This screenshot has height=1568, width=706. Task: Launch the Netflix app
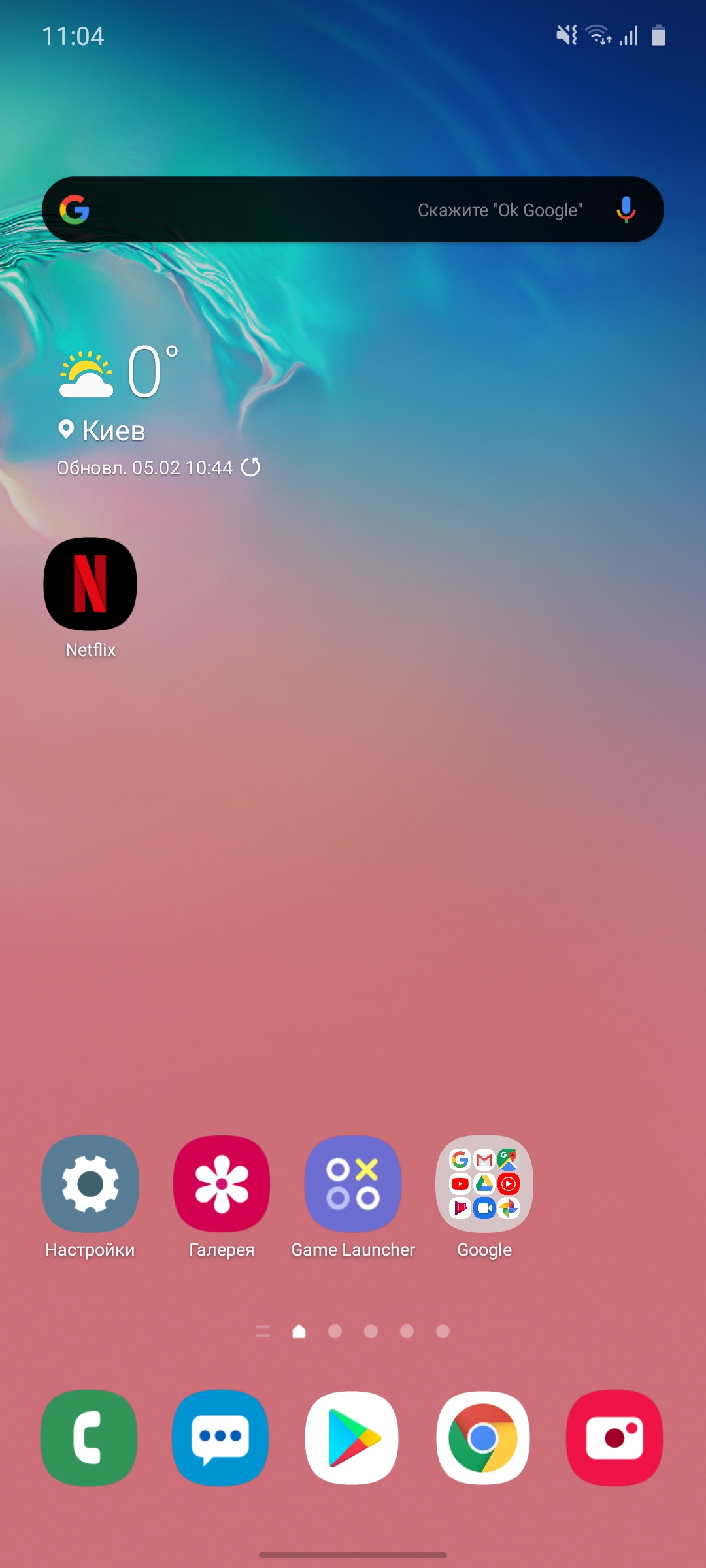90,584
